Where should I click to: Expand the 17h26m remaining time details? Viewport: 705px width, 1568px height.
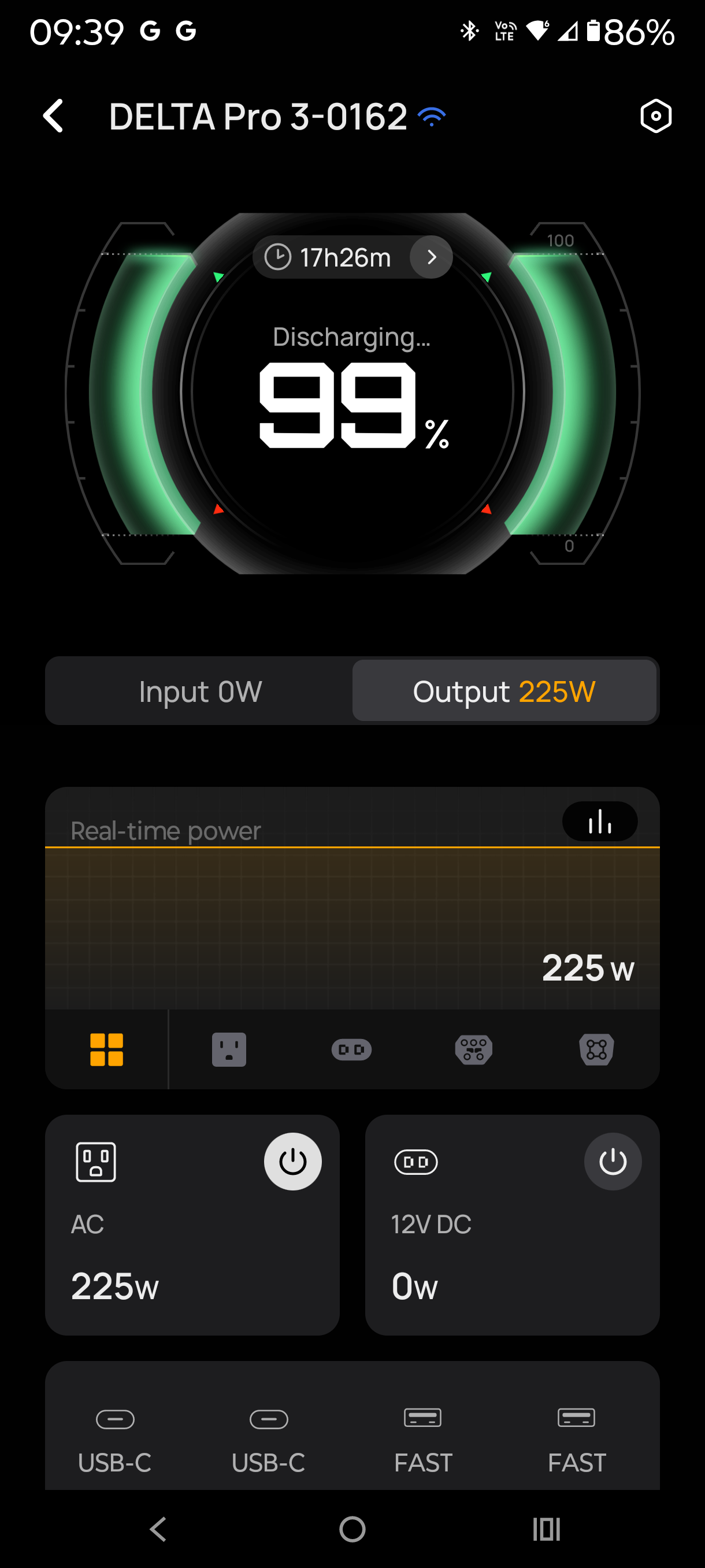[x=431, y=257]
